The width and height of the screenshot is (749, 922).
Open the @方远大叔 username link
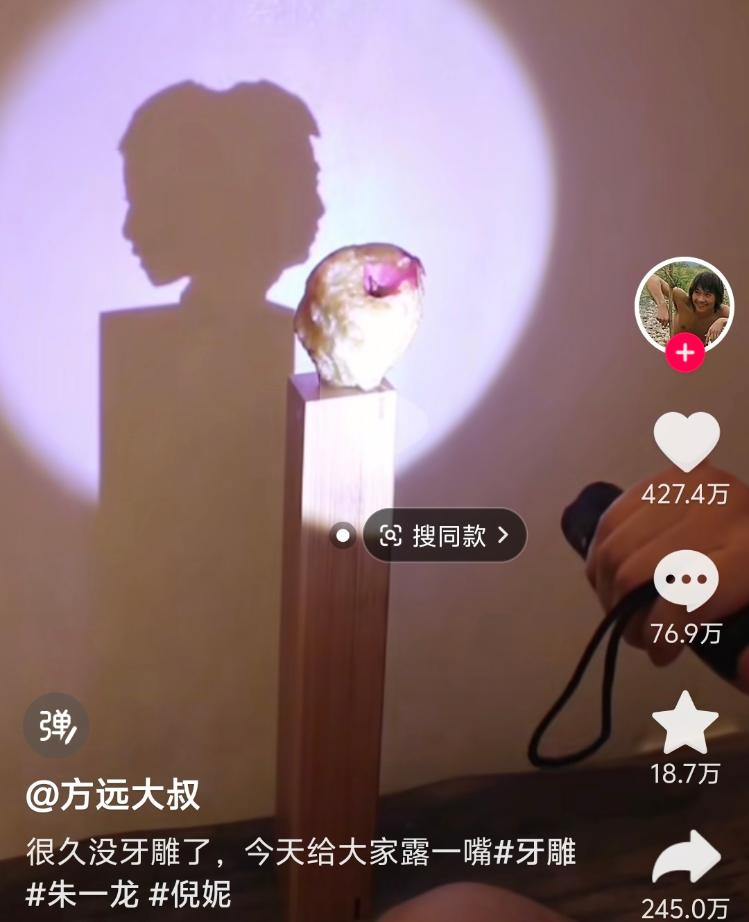(x=113, y=795)
